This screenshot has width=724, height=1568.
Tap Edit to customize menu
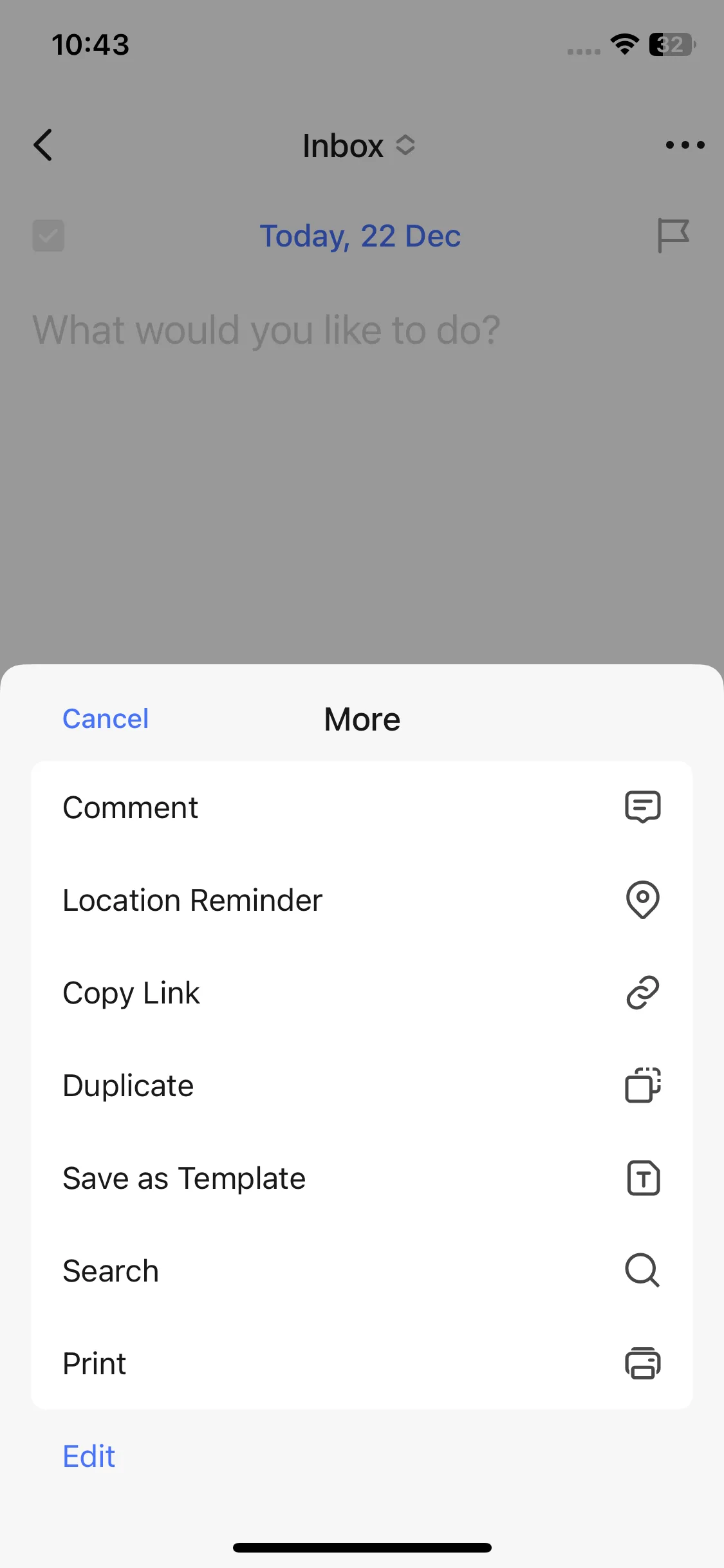click(x=89, y=1456)
